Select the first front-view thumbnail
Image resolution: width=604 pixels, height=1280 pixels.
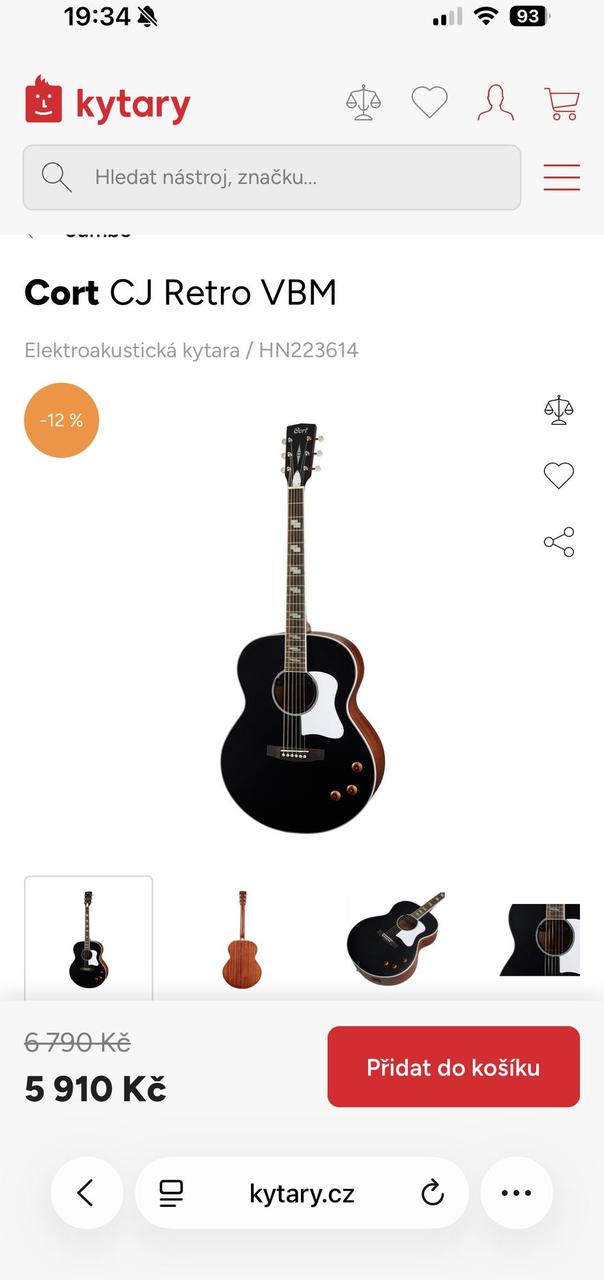tap(89, 938)
